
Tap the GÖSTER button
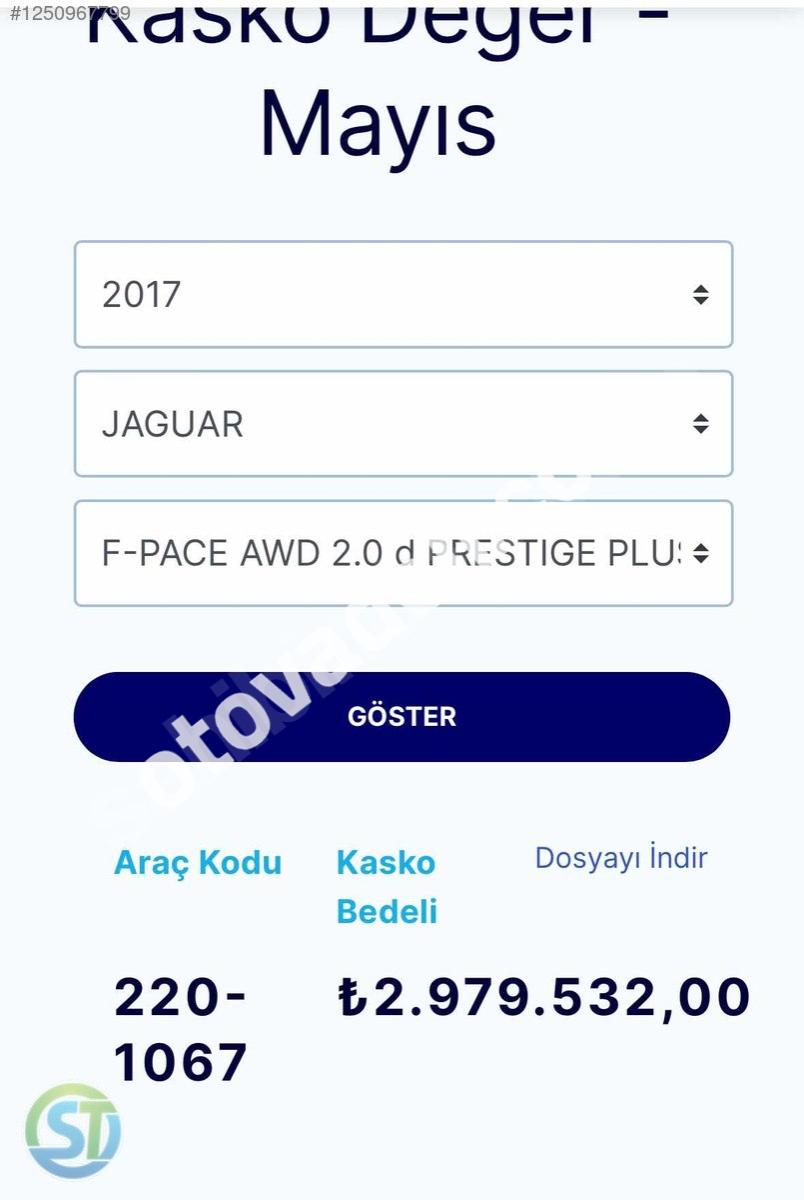(402, 716)
